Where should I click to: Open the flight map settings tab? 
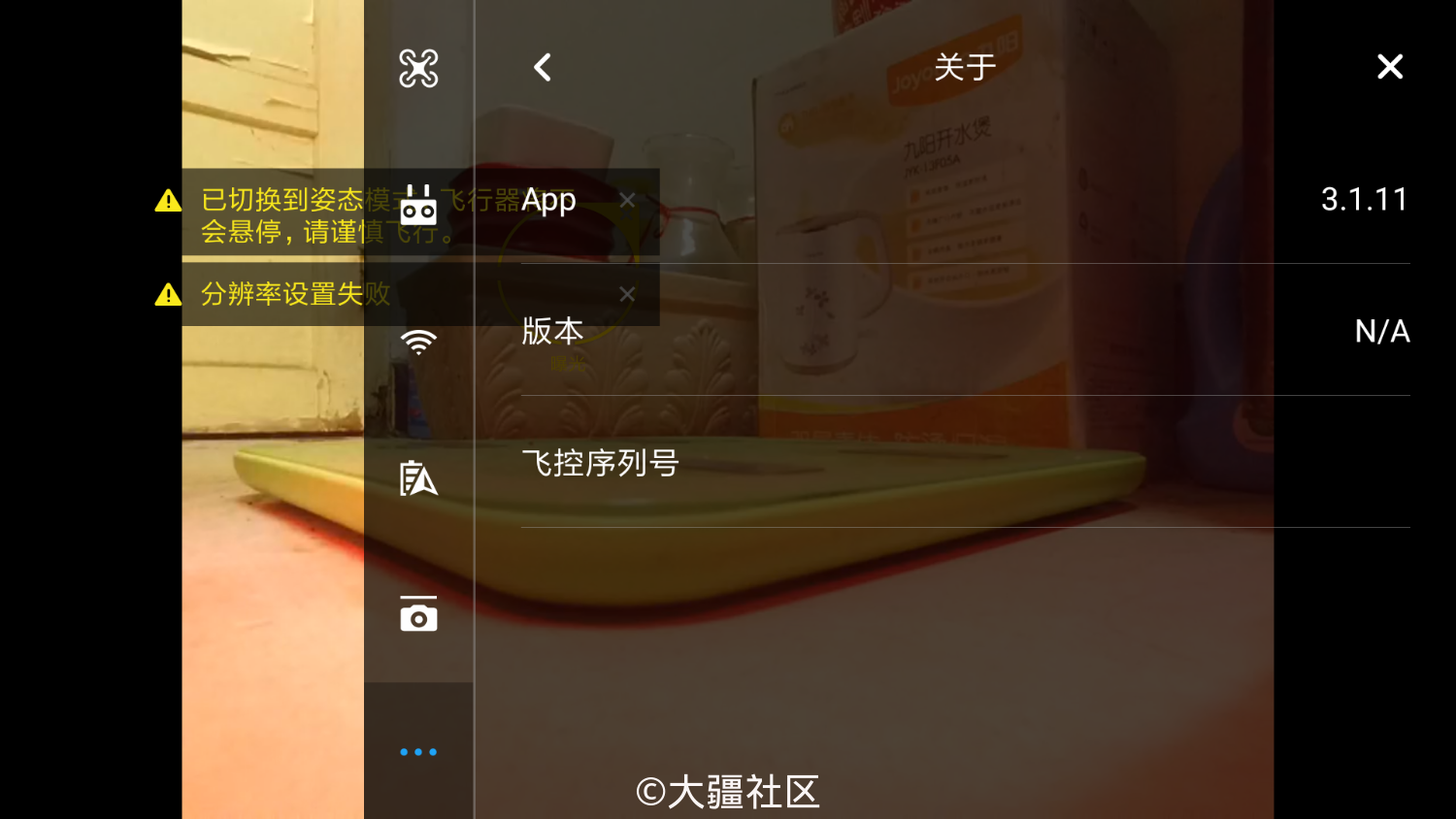coord(418,478)
